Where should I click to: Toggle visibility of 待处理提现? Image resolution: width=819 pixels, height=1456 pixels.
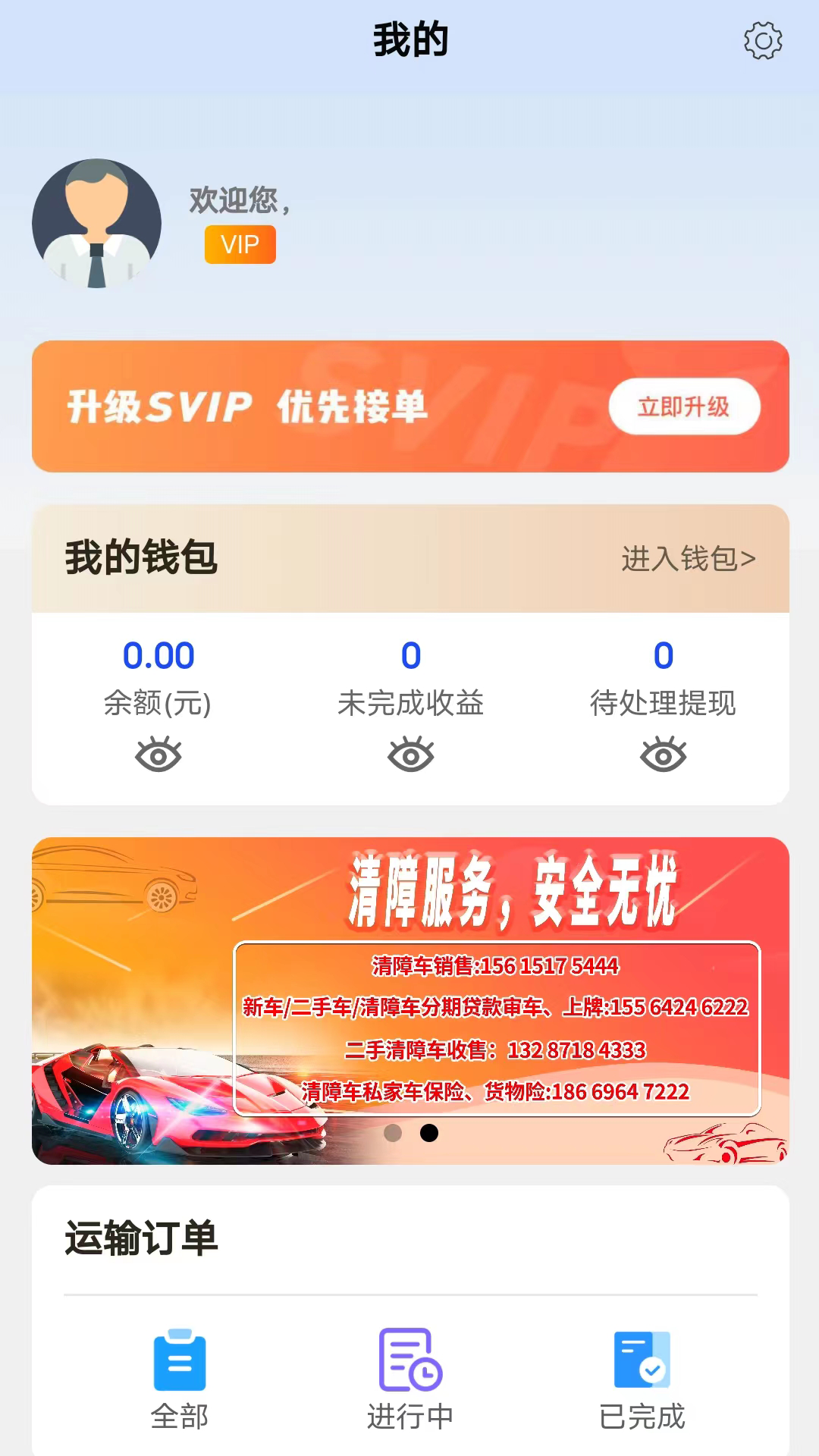pos(663,755)
